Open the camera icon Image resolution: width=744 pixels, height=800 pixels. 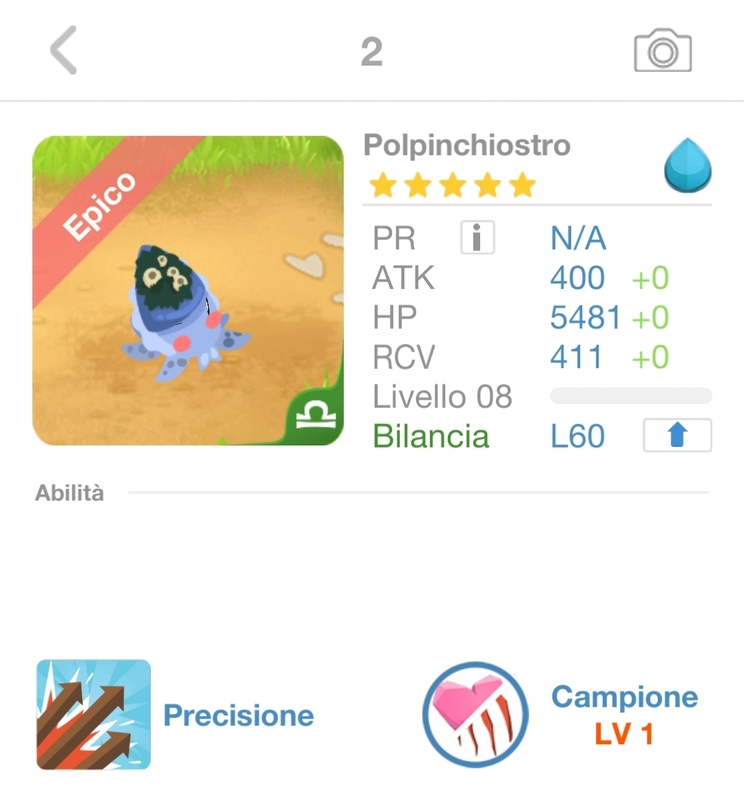[x=662, y=51]
